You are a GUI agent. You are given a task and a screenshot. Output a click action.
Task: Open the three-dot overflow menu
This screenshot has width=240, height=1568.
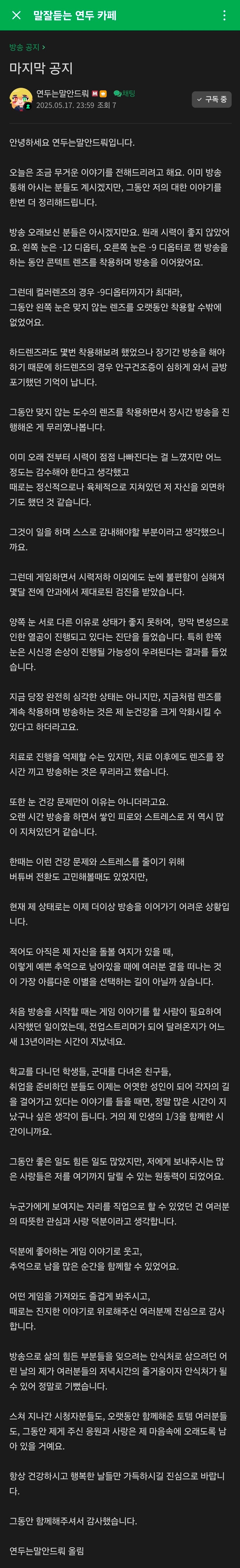point(224,15)
